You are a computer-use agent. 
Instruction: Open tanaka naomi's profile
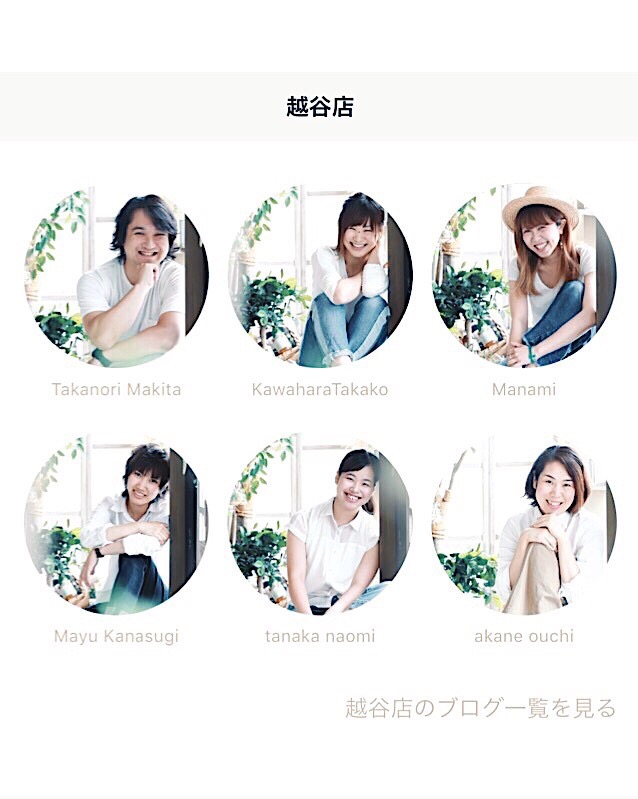[320, 525]
